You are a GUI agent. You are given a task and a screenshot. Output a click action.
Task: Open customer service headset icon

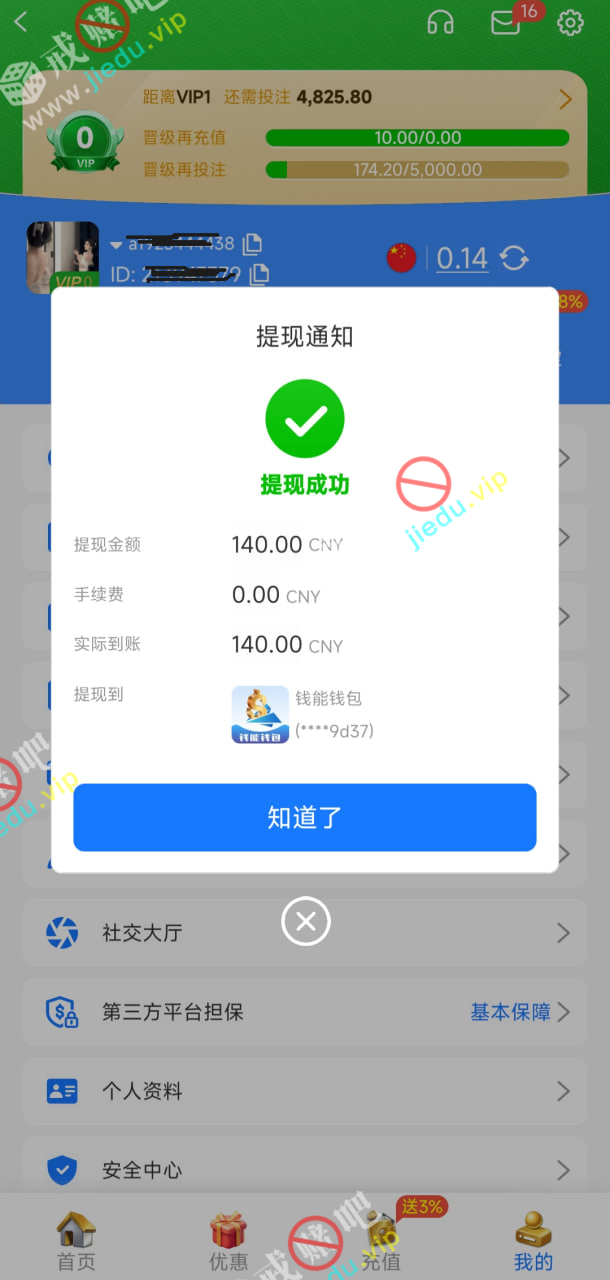coord(440,22)
